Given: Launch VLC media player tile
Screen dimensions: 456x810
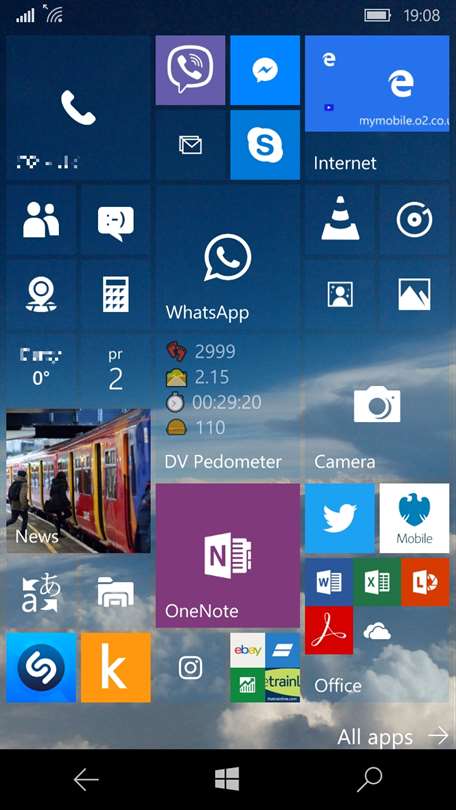Looking at the screenshot, I should pos(340,220).
